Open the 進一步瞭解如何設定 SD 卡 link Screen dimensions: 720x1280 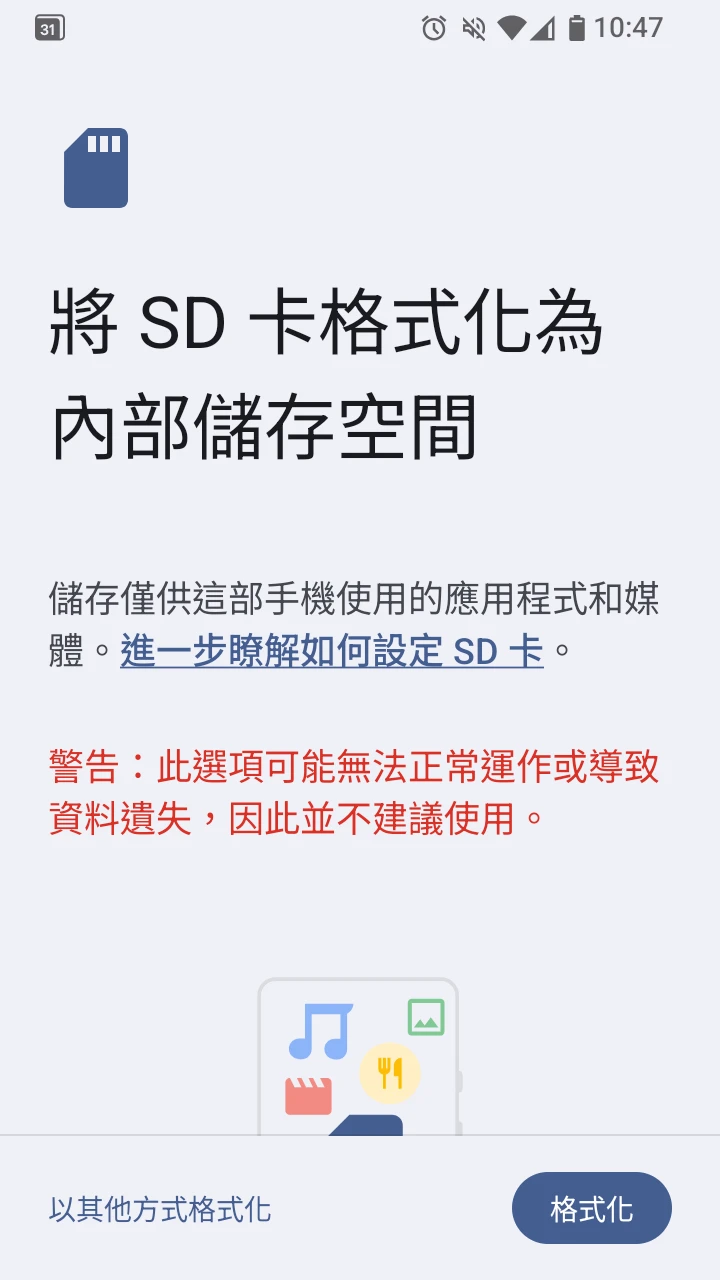(332, 651)
